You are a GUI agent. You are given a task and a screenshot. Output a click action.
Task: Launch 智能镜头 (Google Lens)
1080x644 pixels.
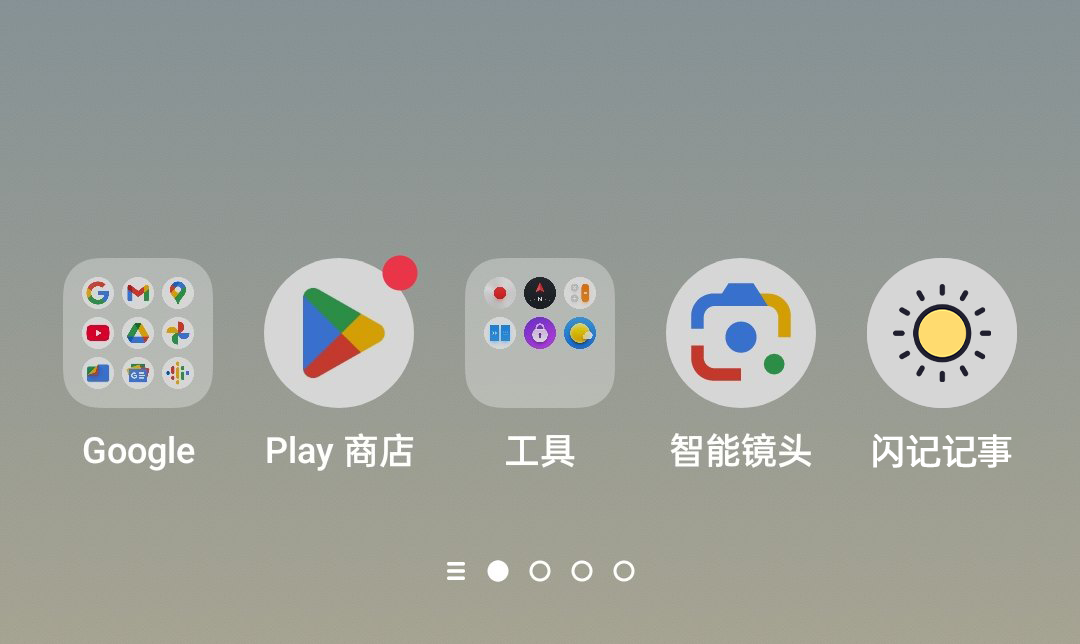[x=741, y=333]
